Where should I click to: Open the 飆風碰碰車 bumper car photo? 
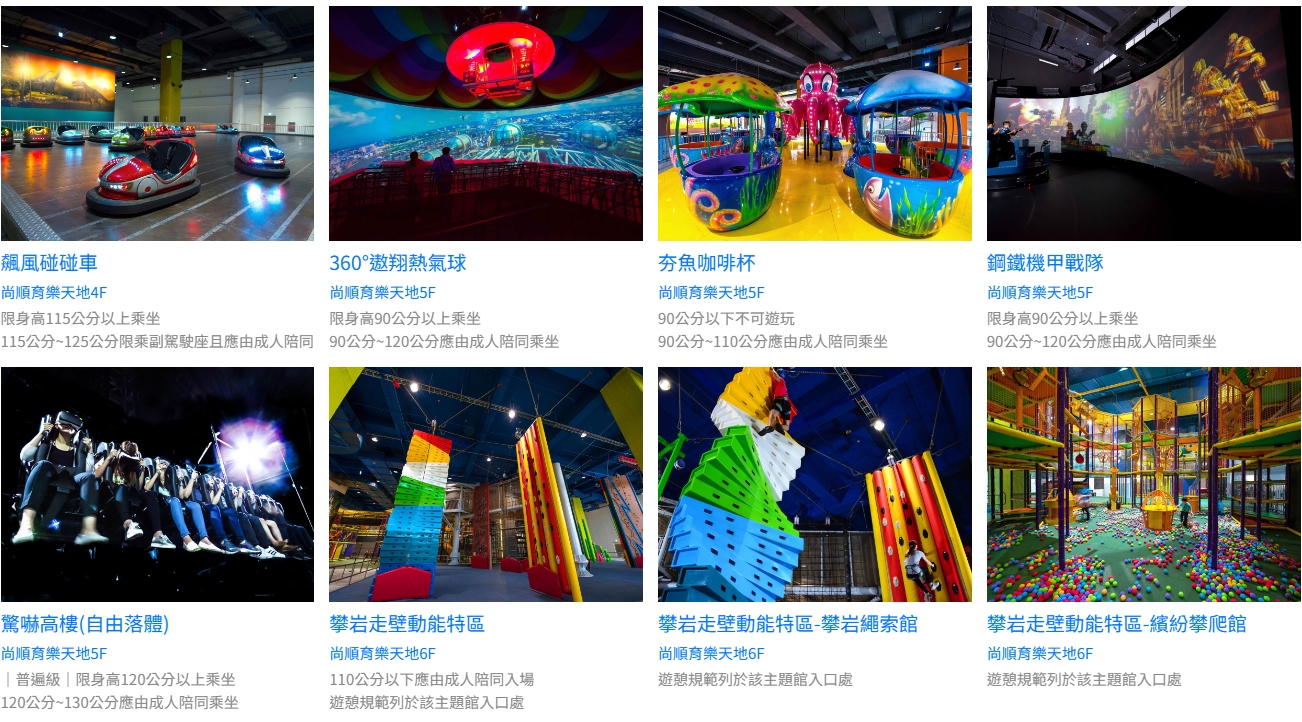(157, 123)
